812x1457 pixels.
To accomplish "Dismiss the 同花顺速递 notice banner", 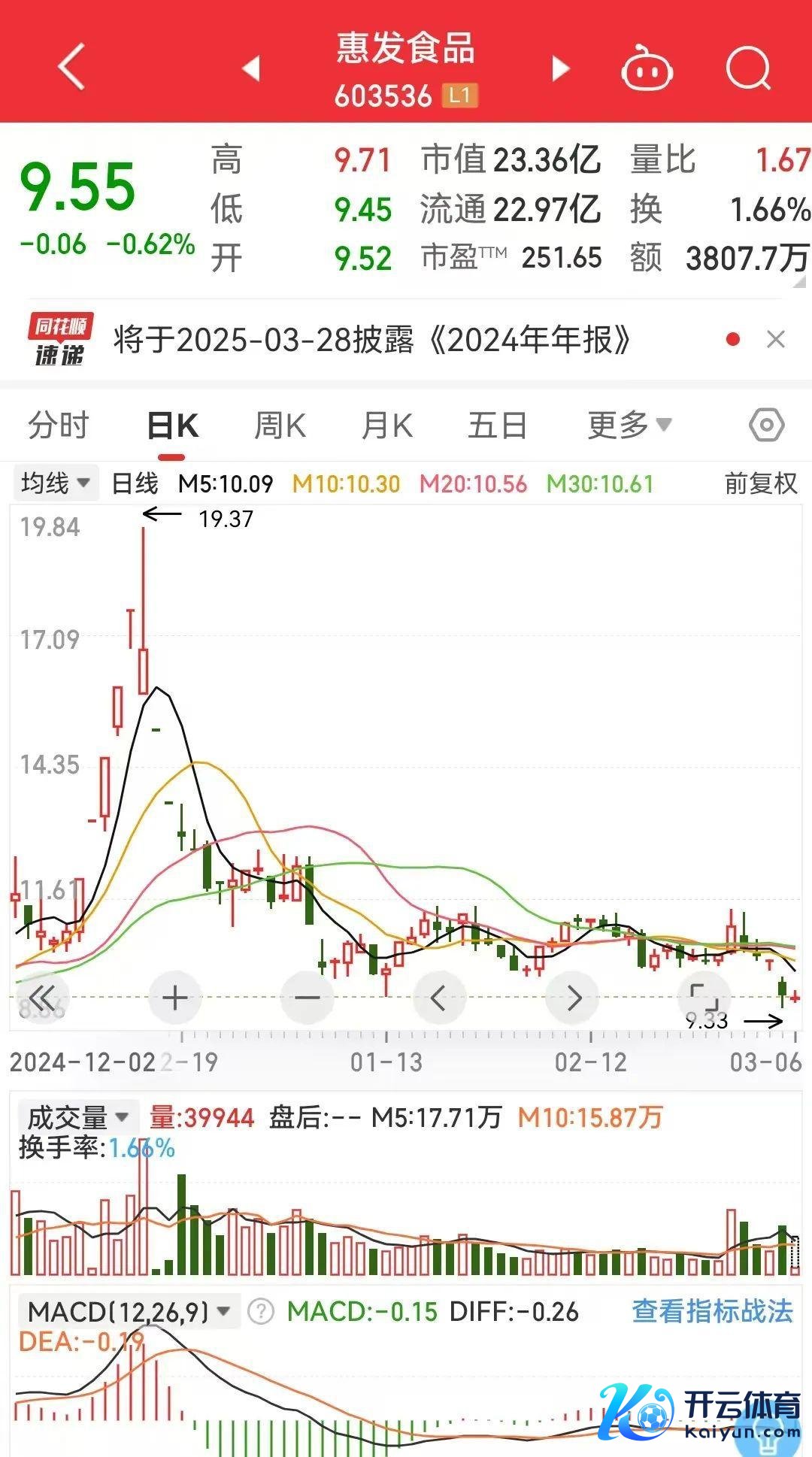I will [x=776, y=340].
